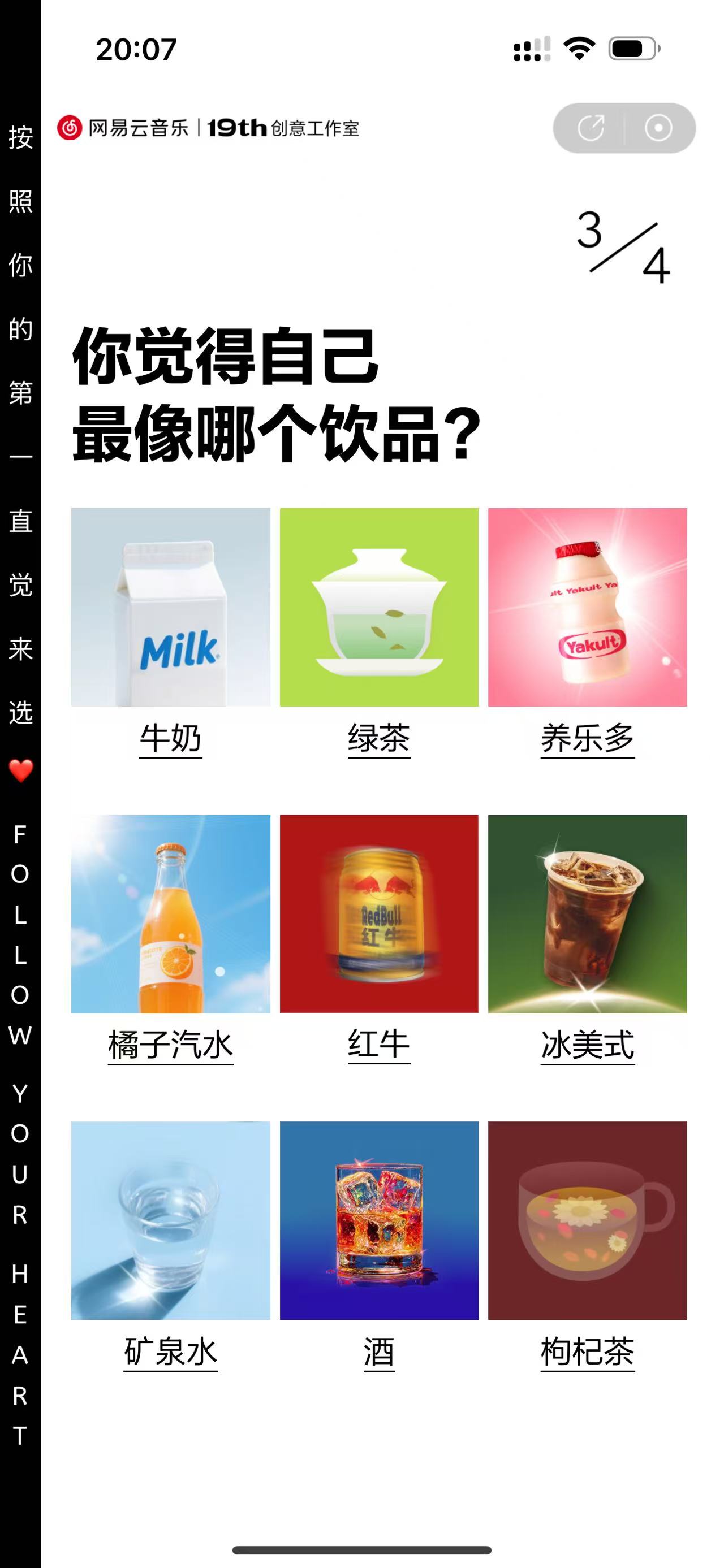This screenshot has width=724, height=1568.
Task: Close the mini program via circle icon
Action: point(658,128)
